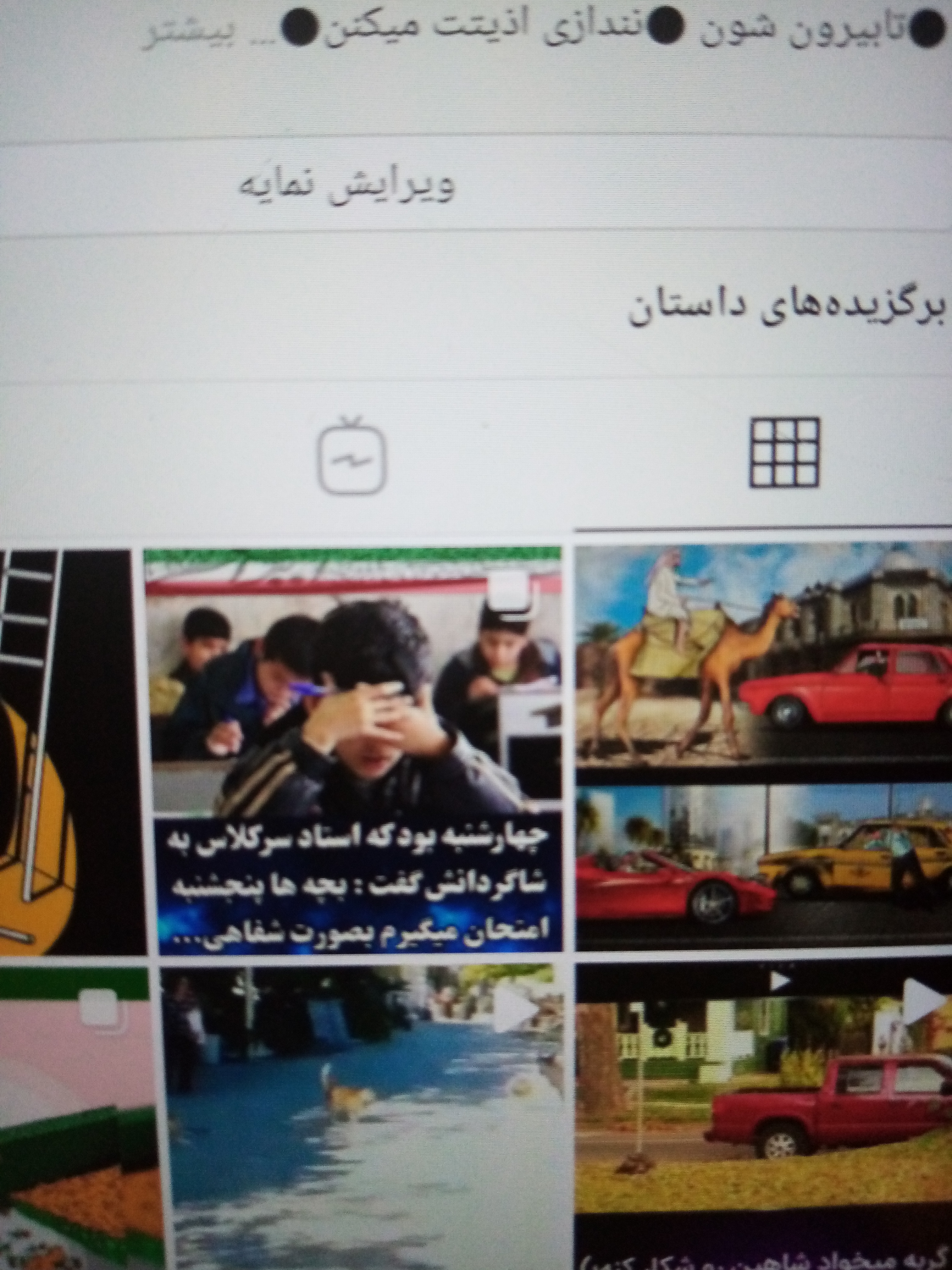Switch to the IGTV videos tab

[353, 455]
